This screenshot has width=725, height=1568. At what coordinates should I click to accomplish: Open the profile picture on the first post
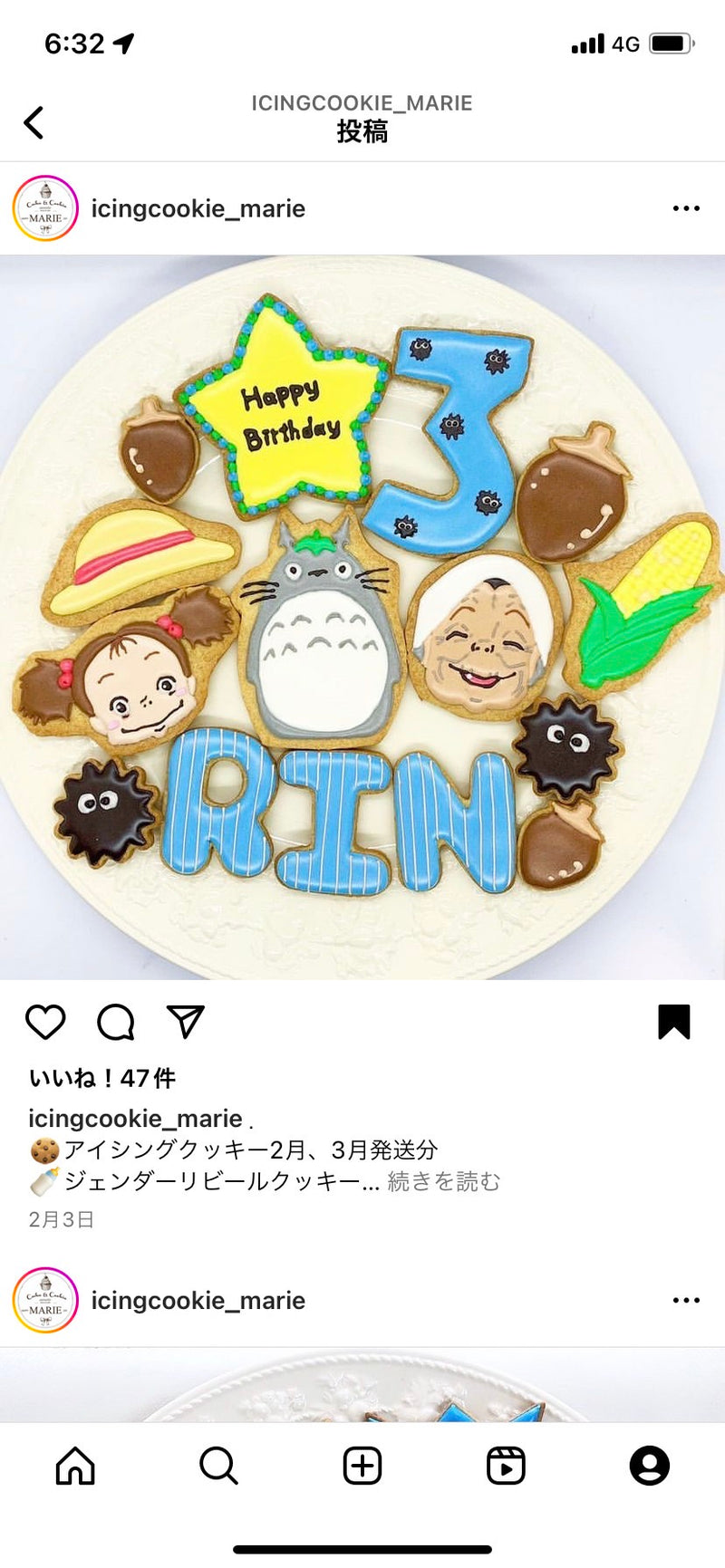45,208
